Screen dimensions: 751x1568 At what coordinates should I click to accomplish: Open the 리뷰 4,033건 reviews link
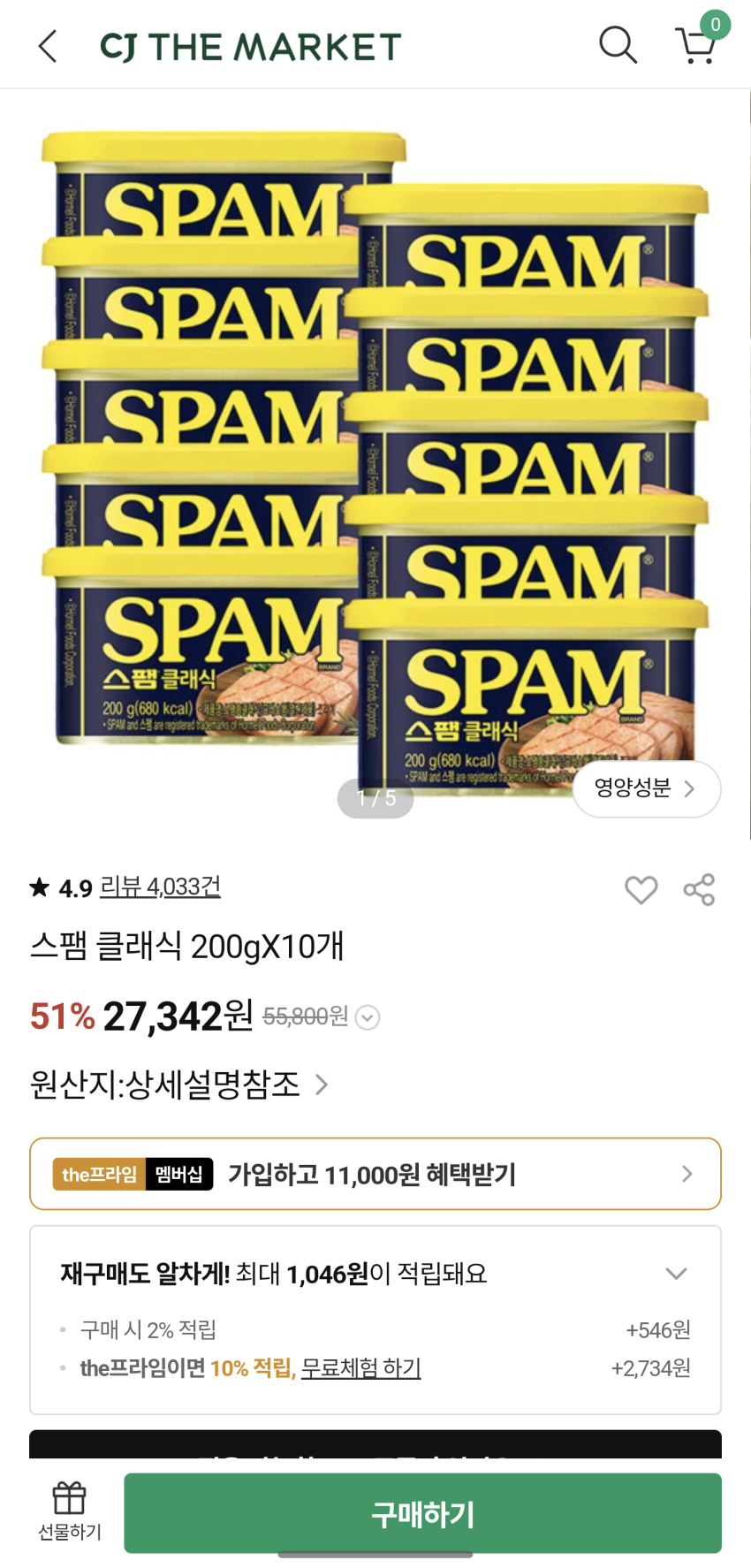point(160,887)
